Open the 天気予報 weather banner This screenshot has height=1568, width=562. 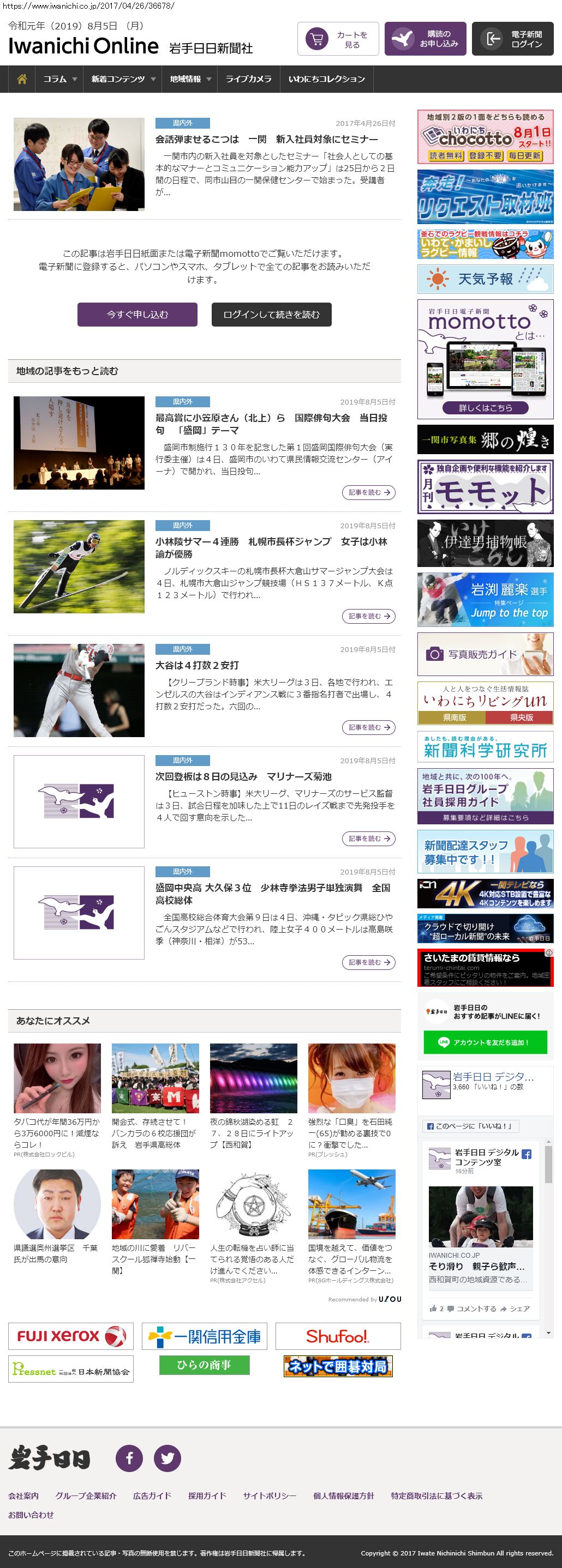tap(485, 279)
